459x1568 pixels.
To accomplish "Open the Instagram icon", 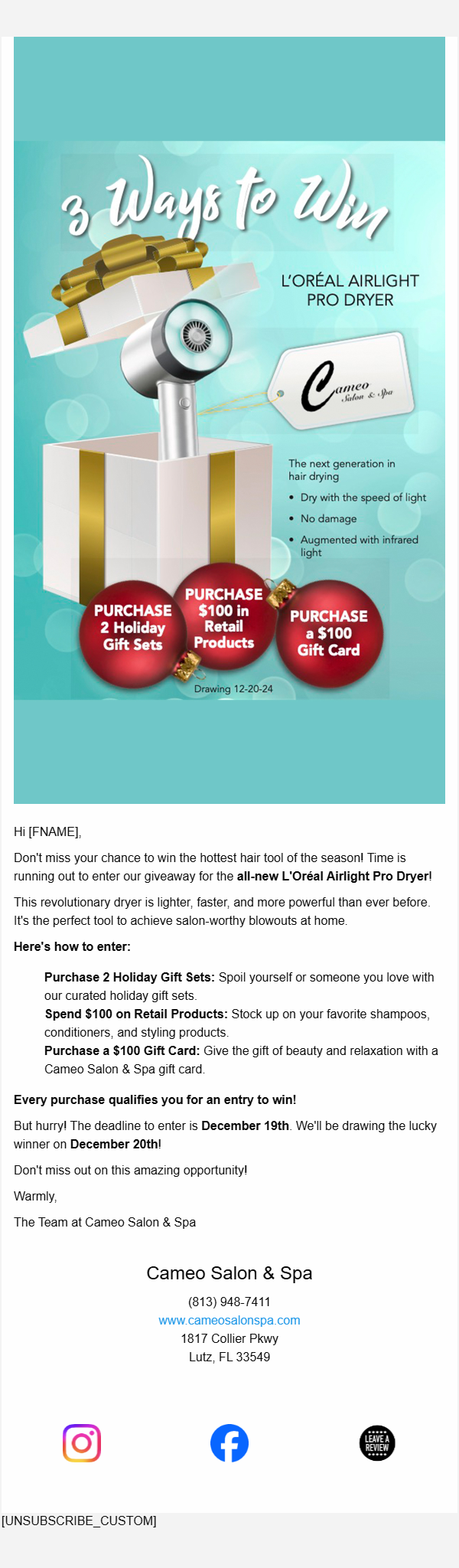I will click(x=82, y=1443).
